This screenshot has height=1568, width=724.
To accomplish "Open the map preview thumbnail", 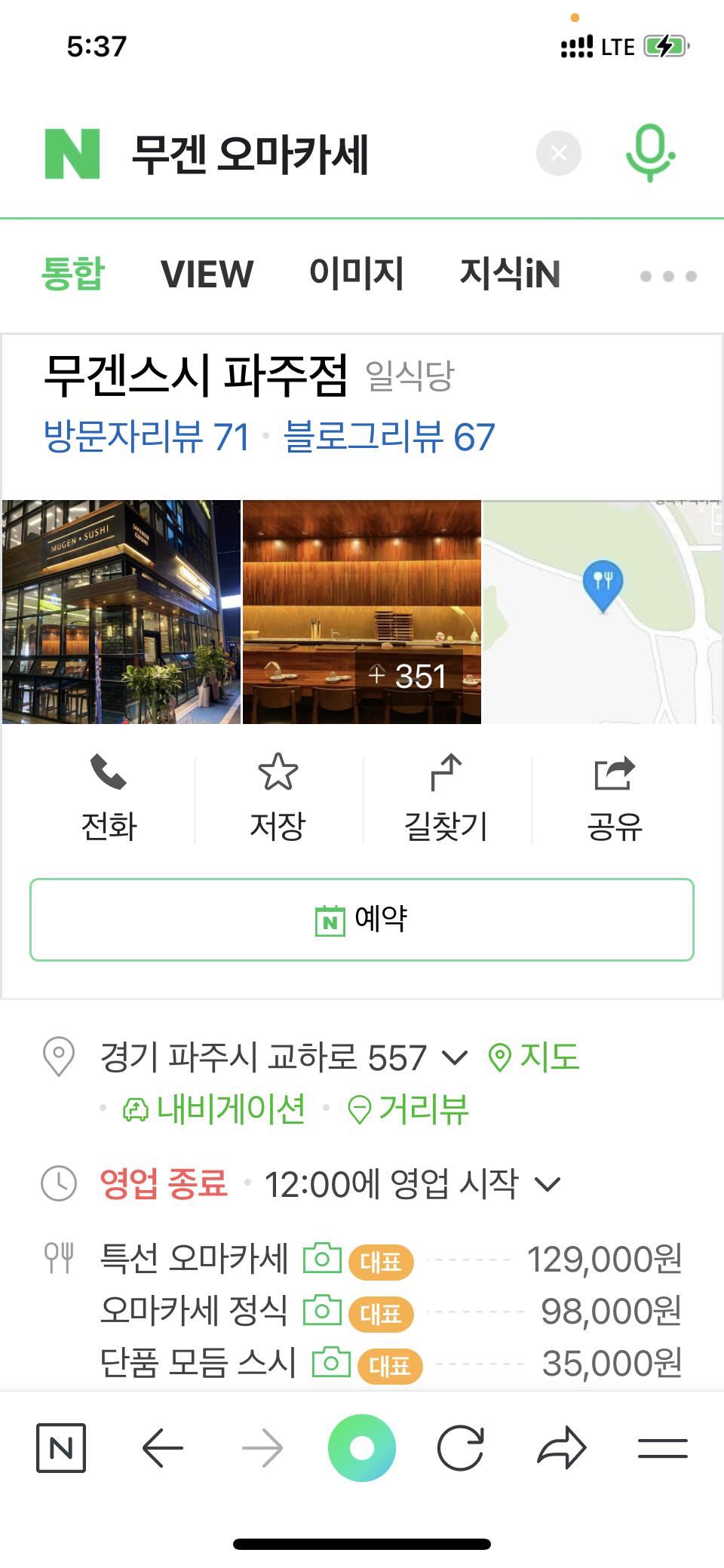I will (602, 612).
